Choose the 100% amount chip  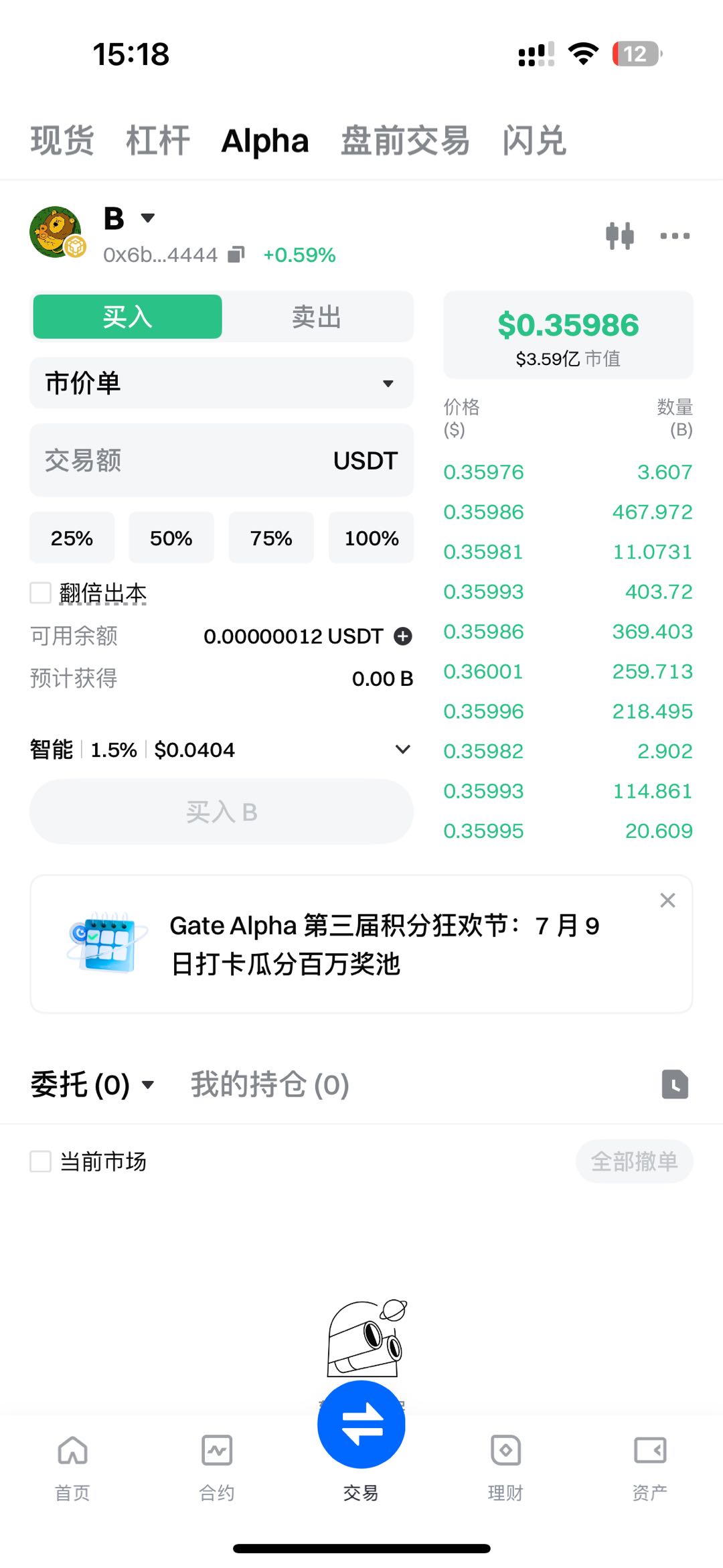(x=371, y=538)
